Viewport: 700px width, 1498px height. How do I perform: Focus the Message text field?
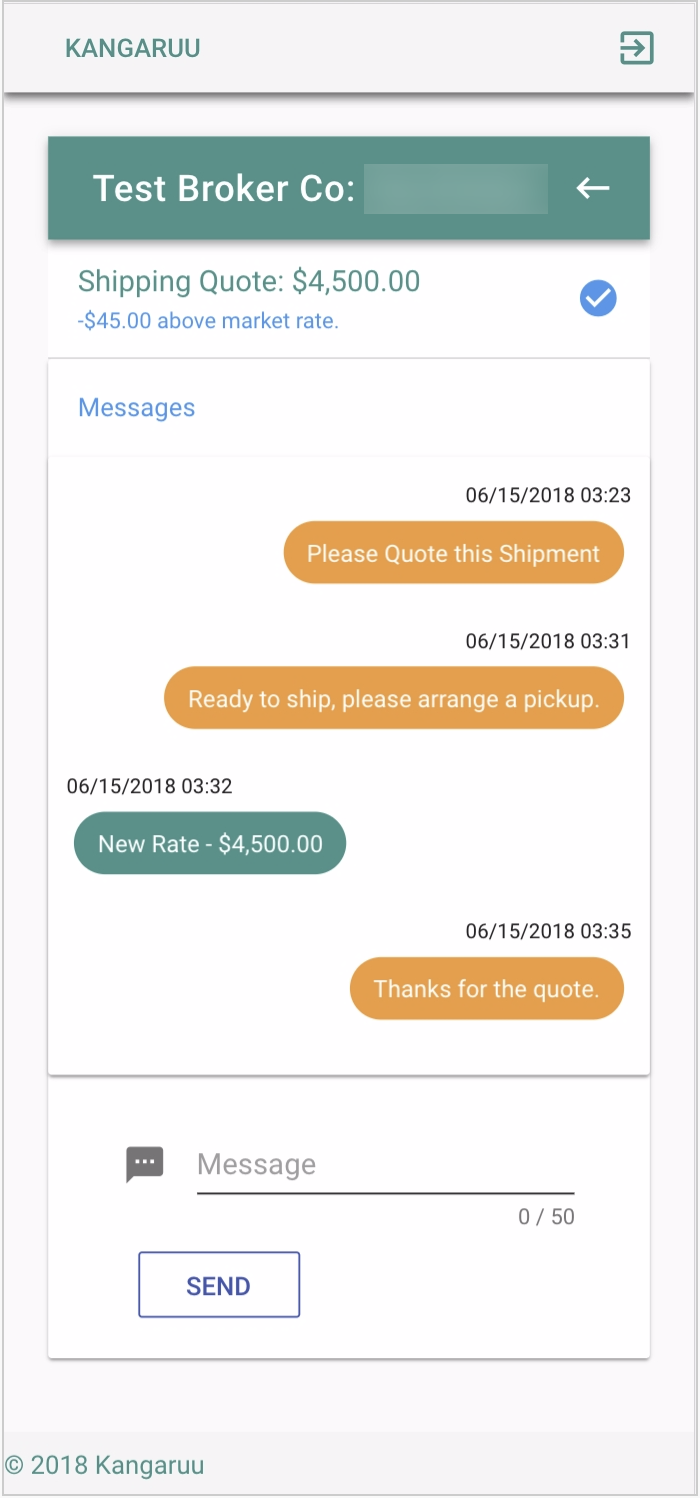coord(385,1165)
